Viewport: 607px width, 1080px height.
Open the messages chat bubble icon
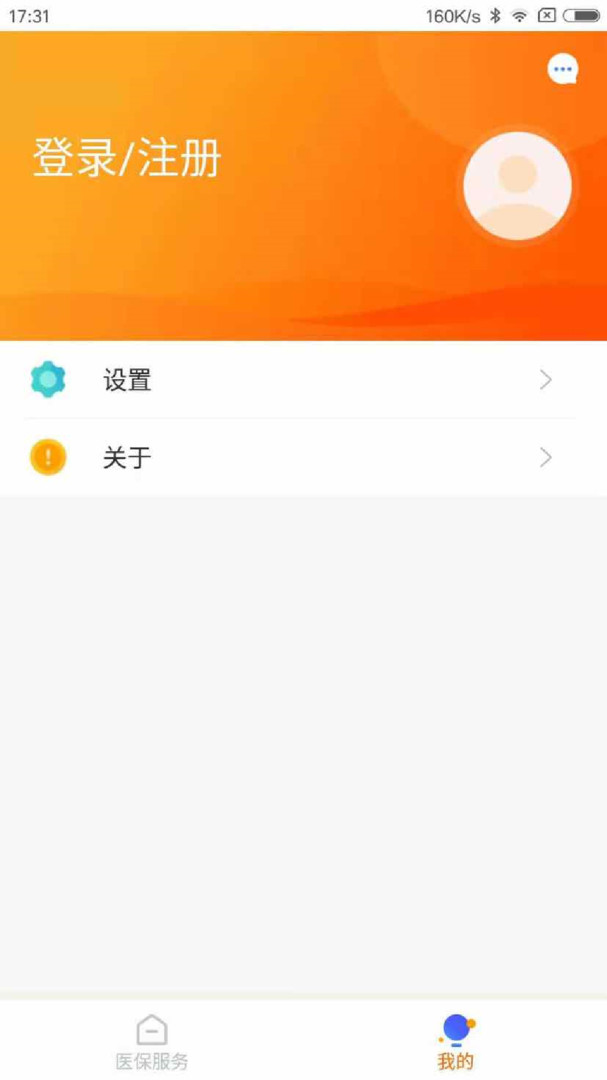[x=563, y=69]
